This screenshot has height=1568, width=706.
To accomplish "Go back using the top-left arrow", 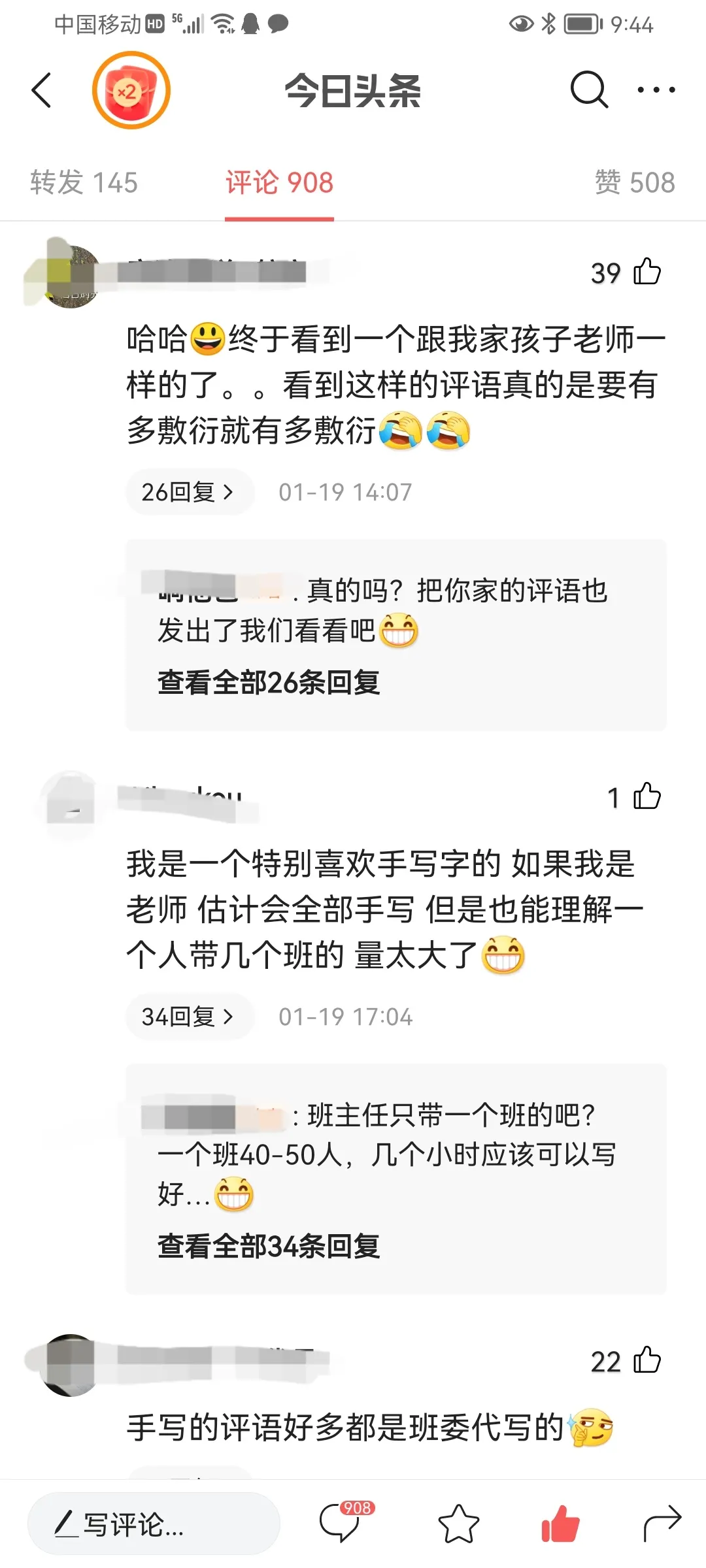I will click(x=41, y=90).
